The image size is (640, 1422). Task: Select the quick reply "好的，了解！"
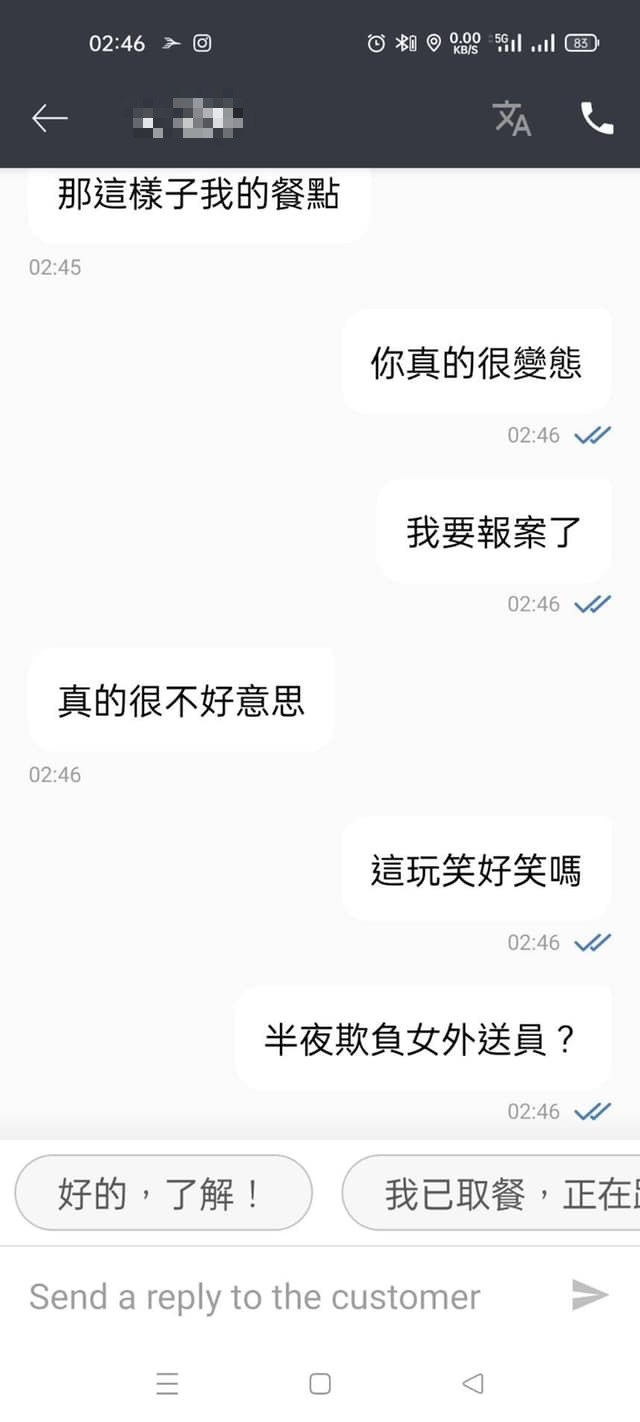click(164, 1193)
